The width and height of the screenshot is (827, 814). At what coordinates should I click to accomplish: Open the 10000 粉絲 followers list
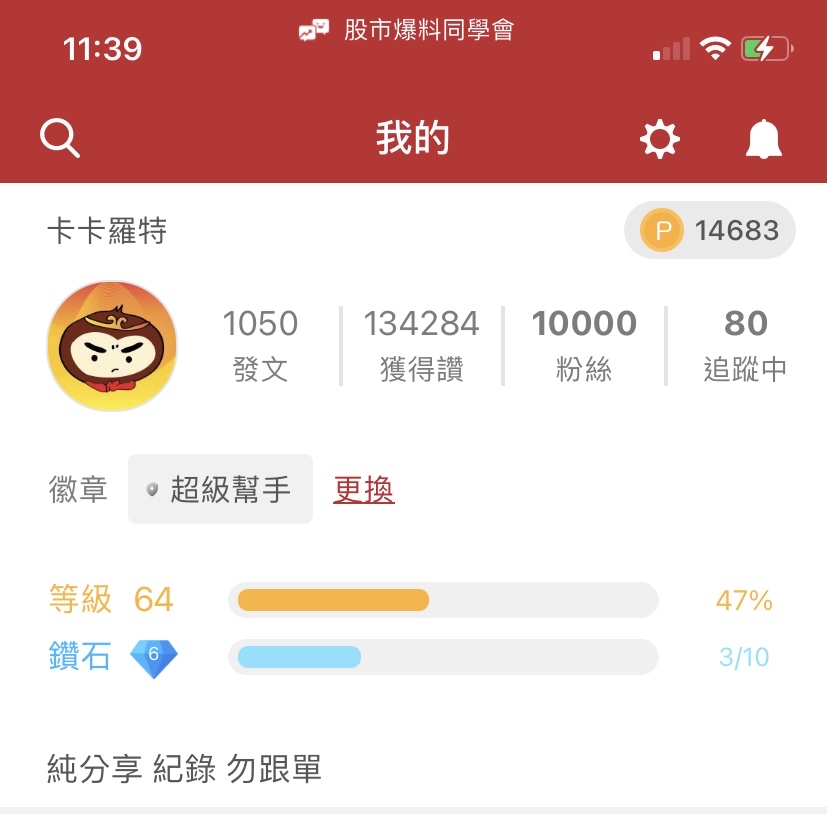coord(584,346)
